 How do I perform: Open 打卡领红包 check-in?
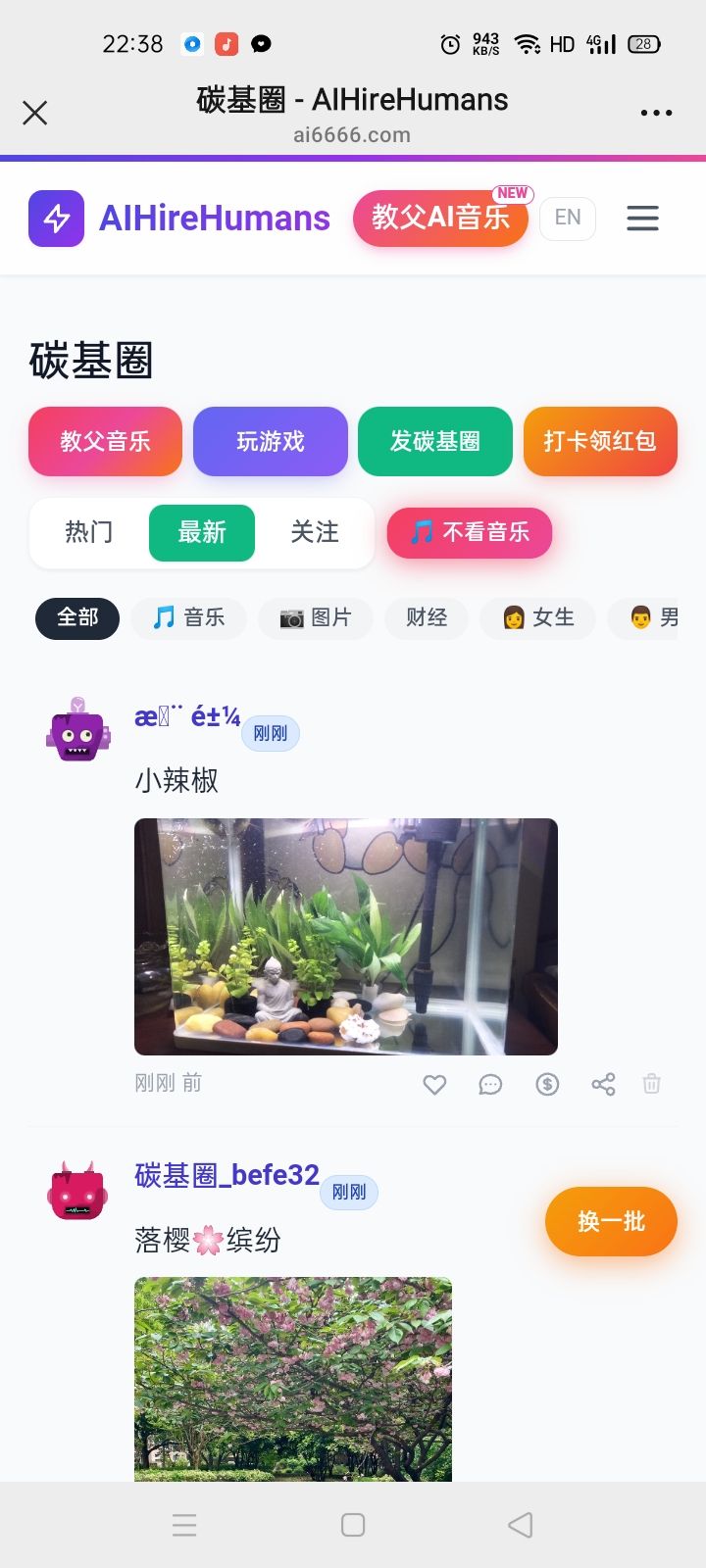(600, 441)
